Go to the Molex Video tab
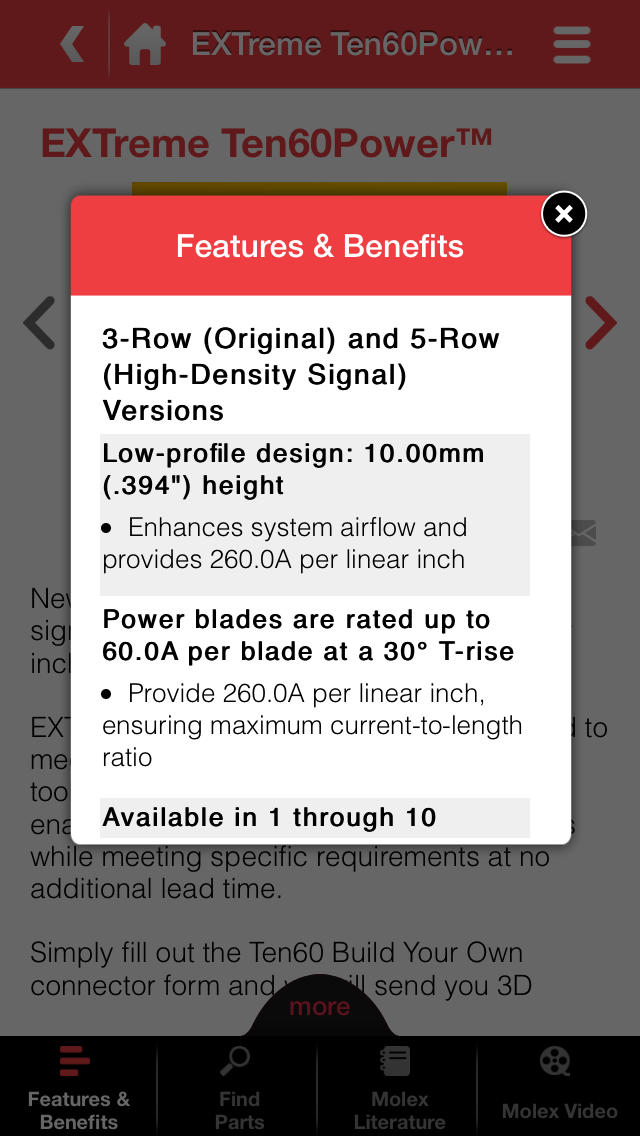Viewport: 640px width, 1136px height. 559,1087
